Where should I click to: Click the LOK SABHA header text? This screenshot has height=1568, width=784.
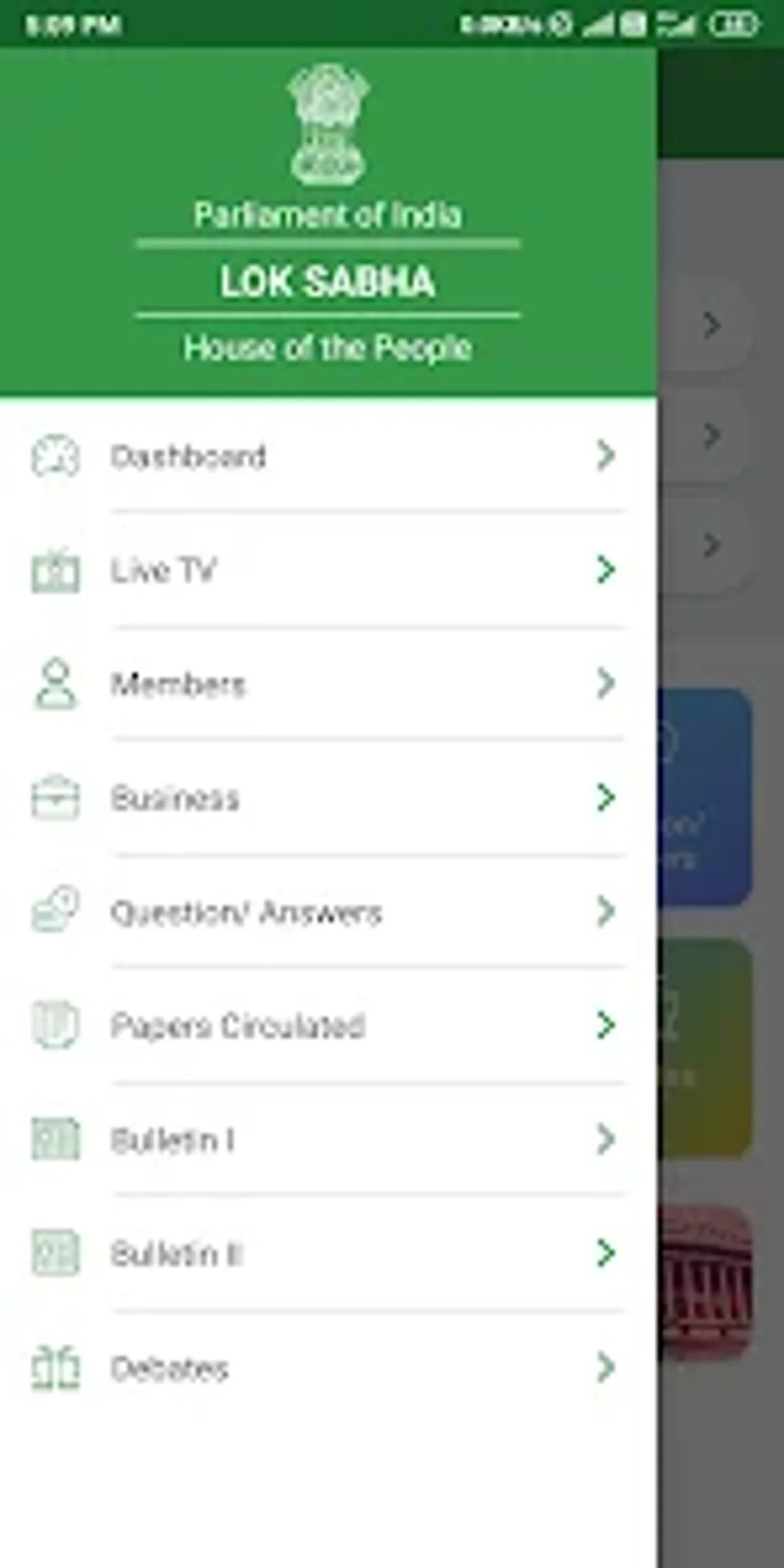328,282
